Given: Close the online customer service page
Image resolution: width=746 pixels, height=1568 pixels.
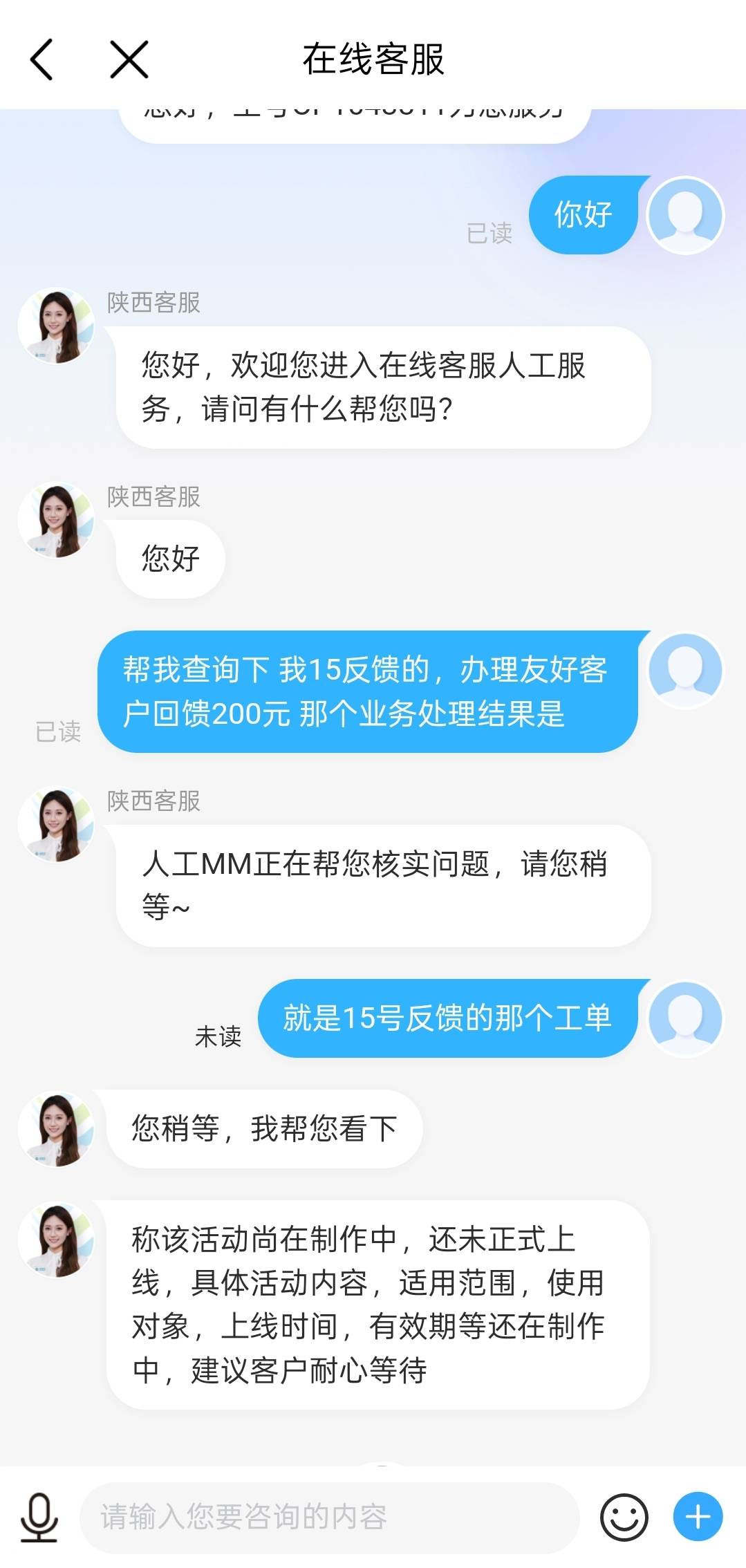Looking at the screenshot, I should pos(129,59).
